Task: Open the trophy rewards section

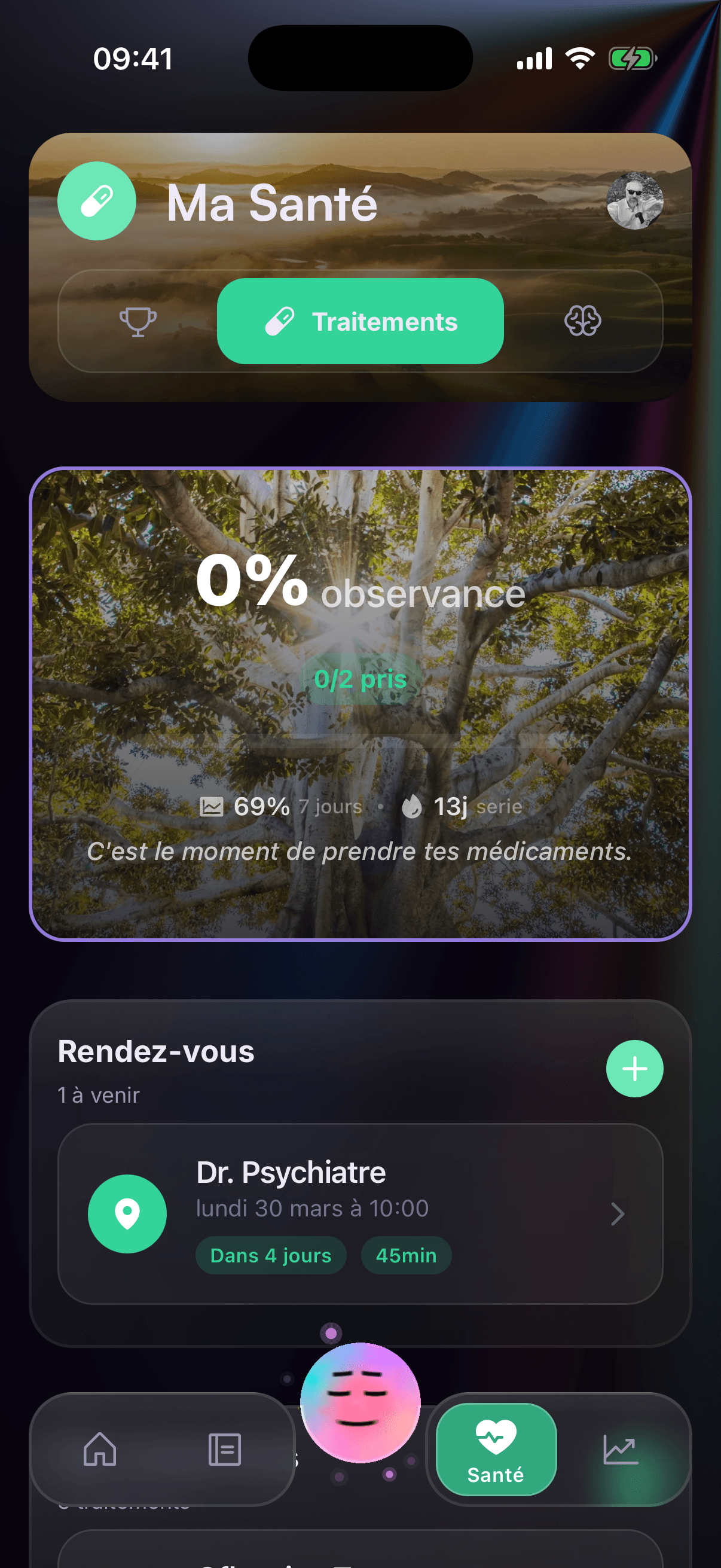Action: click(x=138, y=322)
